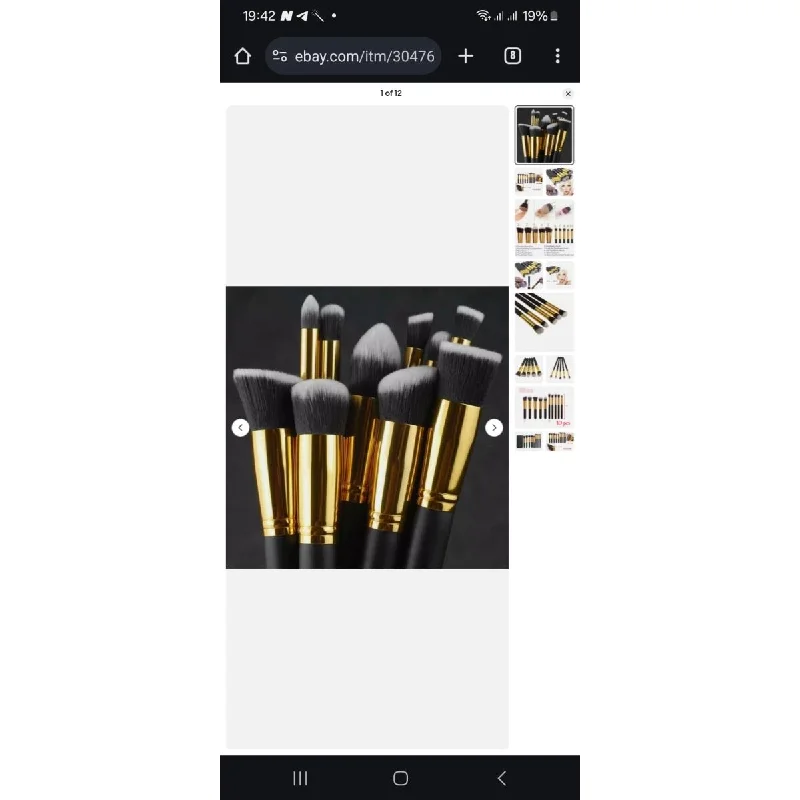Select the fifth thumbnail of angled brushes

click(x=544, y=321)
